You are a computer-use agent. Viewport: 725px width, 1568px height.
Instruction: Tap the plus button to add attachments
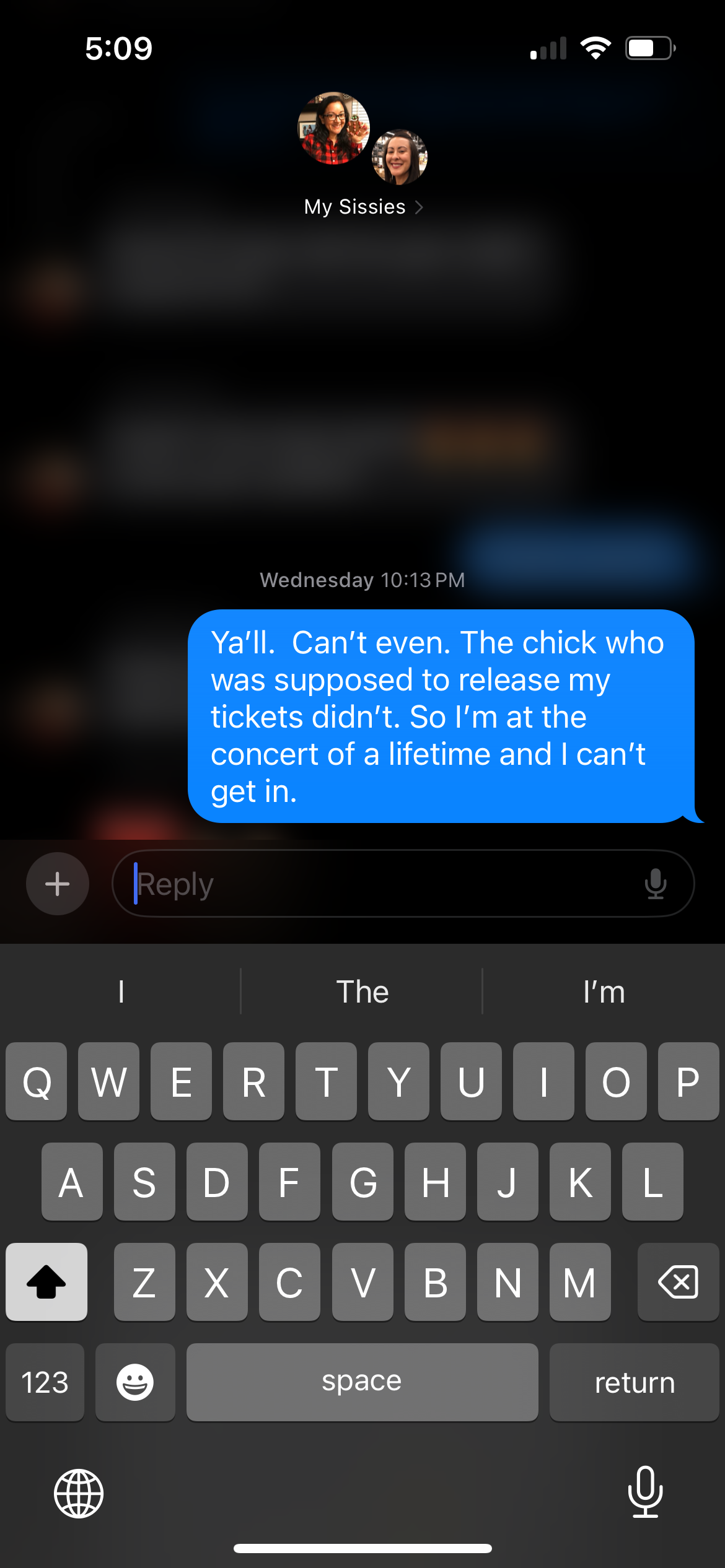click(x=58, y=884)
